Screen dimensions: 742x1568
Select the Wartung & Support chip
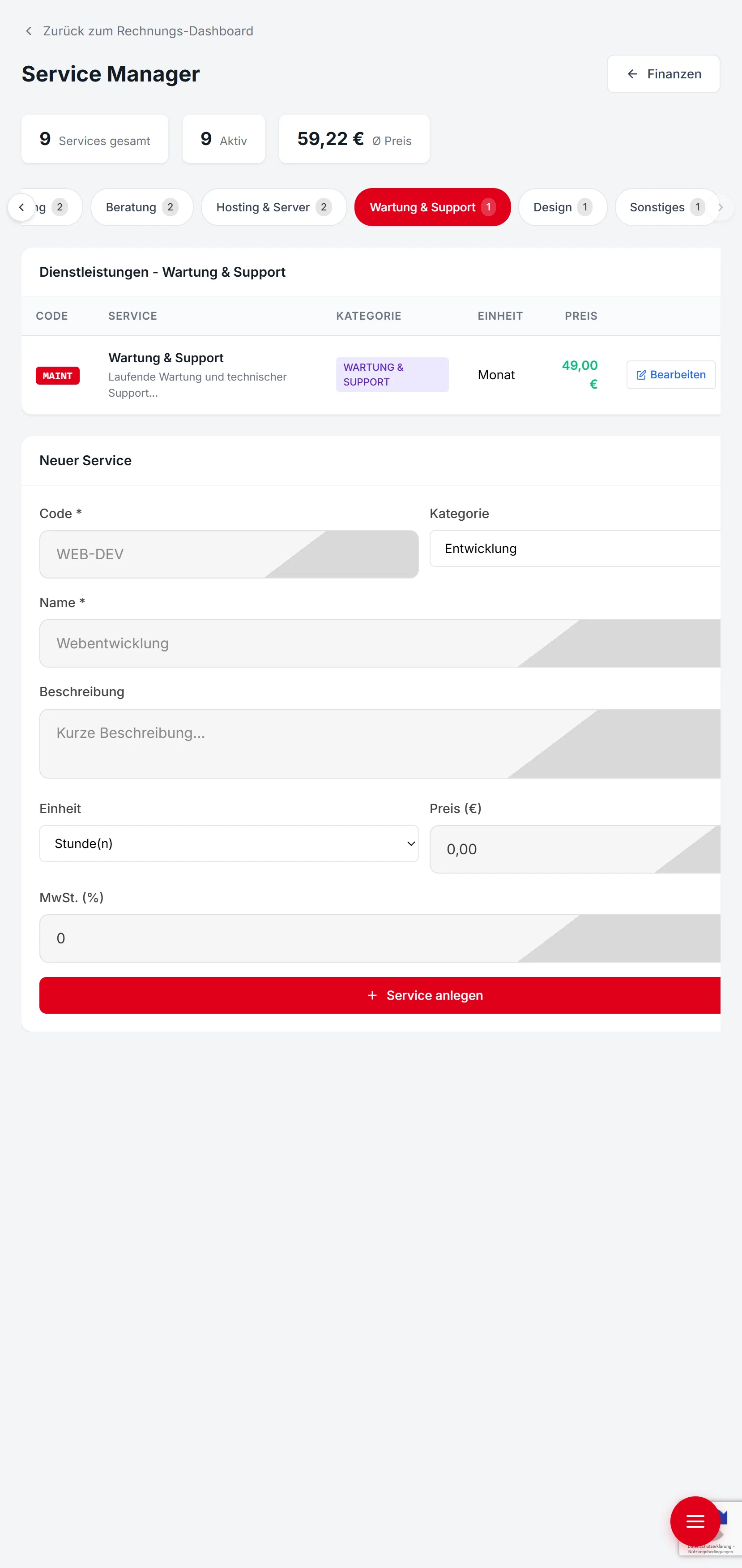tap(432, 207)
